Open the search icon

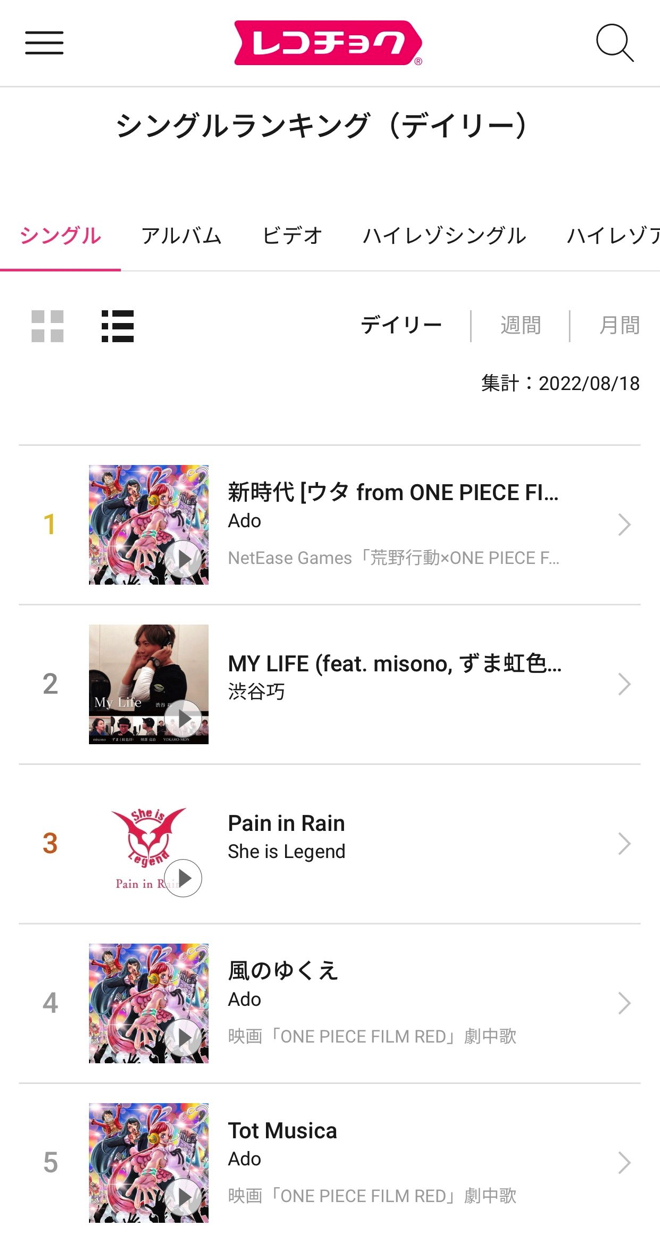point(614,43)
